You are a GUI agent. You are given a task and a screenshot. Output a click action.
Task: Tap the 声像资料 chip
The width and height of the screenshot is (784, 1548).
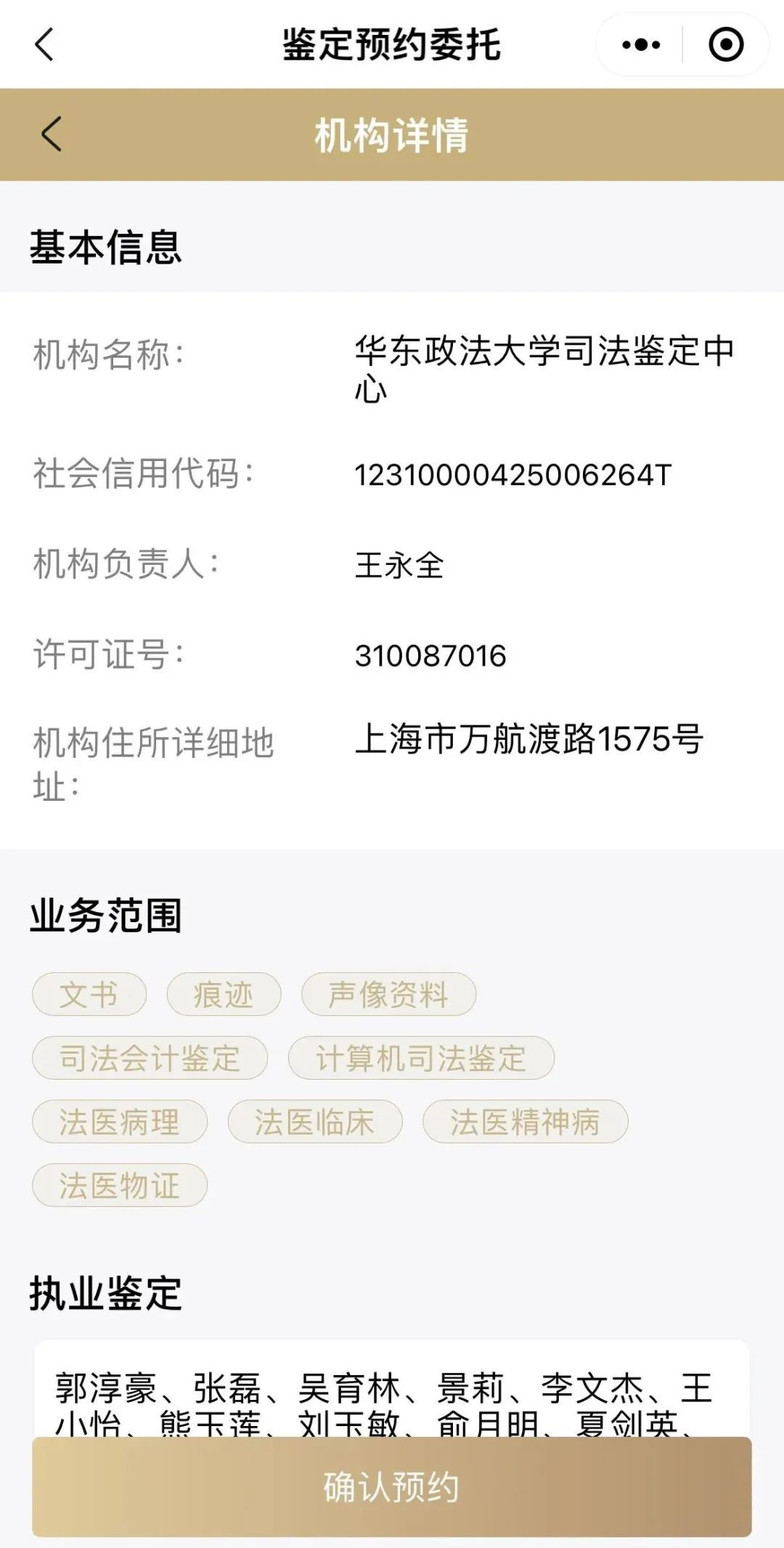click(x=388, y=994)
